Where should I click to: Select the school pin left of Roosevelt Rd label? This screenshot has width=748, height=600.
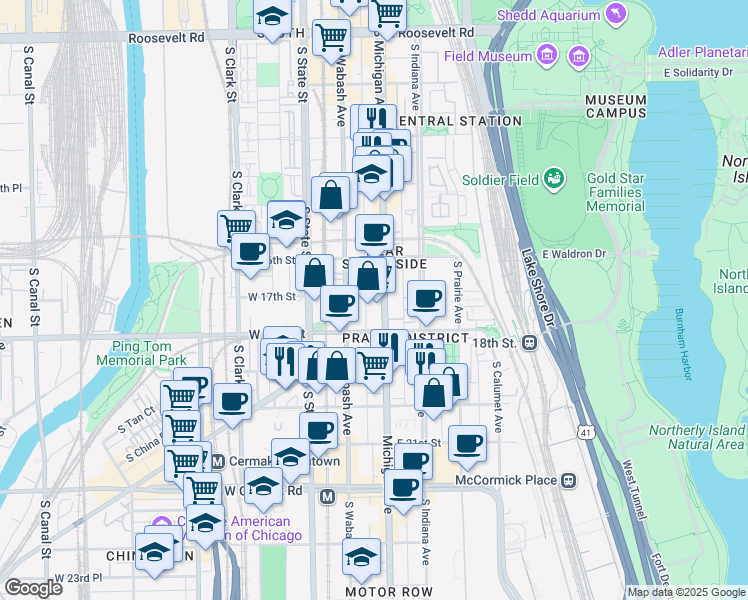point(272,20)
